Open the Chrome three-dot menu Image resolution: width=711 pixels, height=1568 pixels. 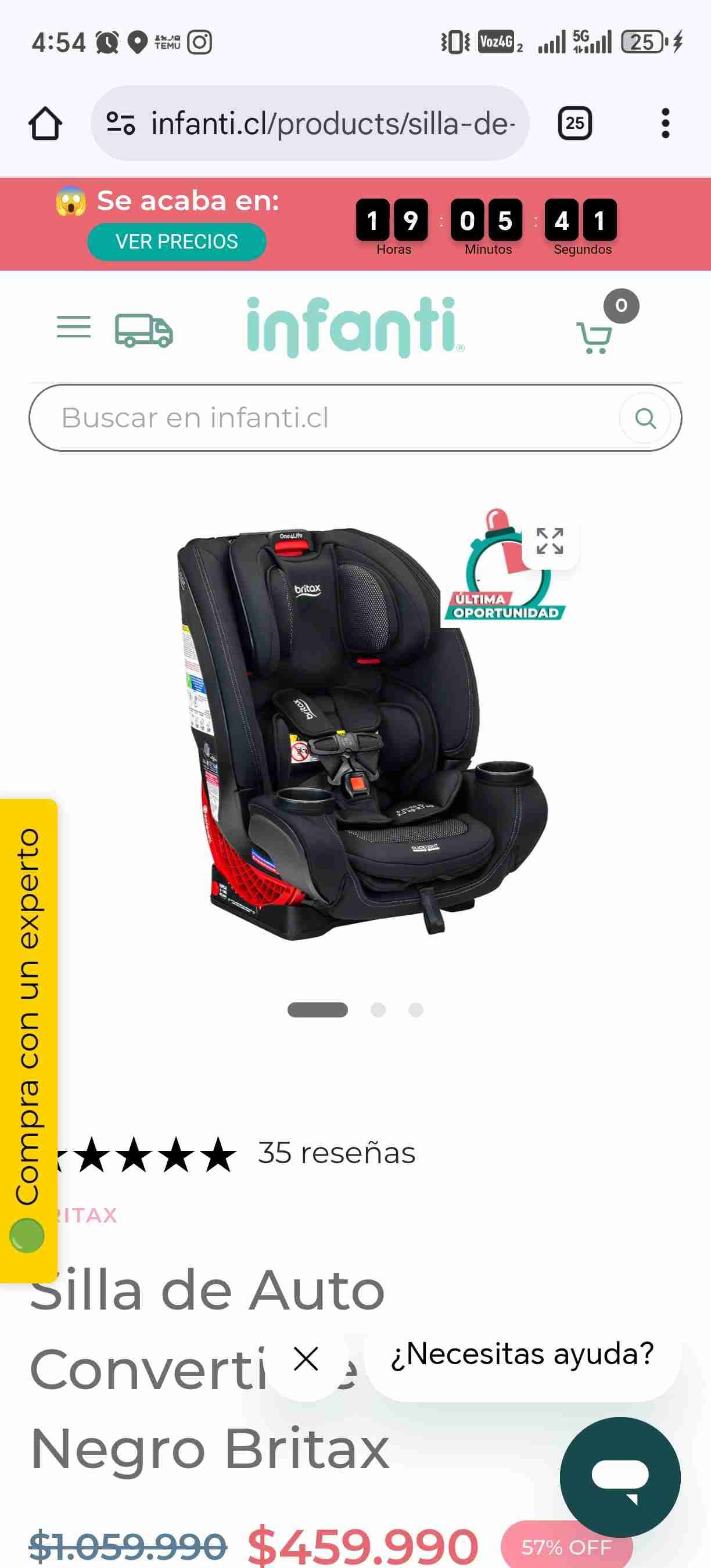pos(666,122)
